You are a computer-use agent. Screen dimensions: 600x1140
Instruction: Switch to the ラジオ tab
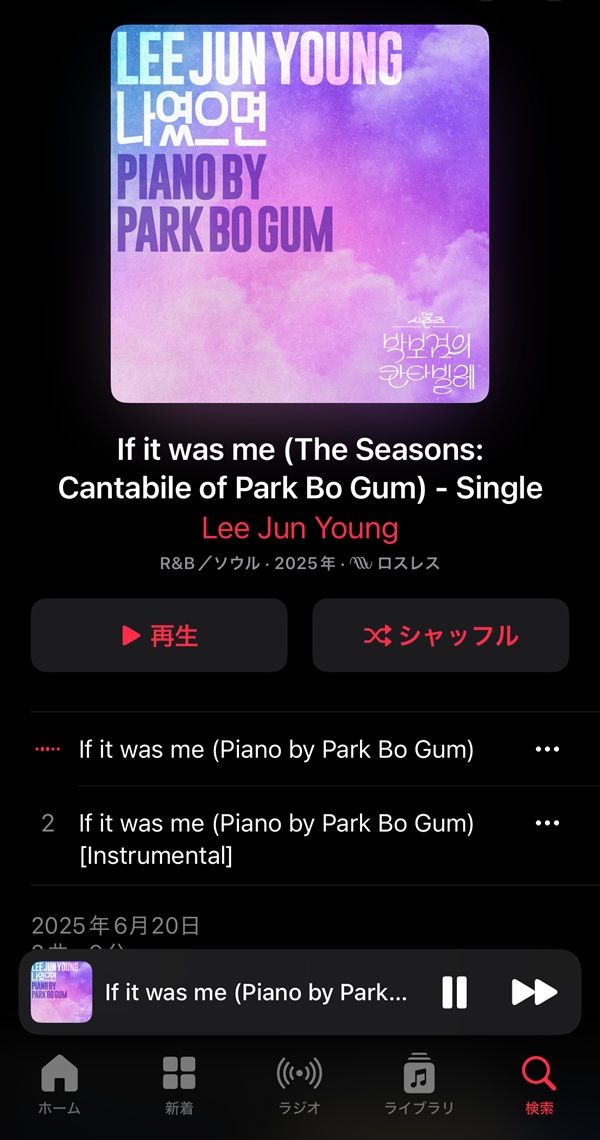tap(299, 1085)
